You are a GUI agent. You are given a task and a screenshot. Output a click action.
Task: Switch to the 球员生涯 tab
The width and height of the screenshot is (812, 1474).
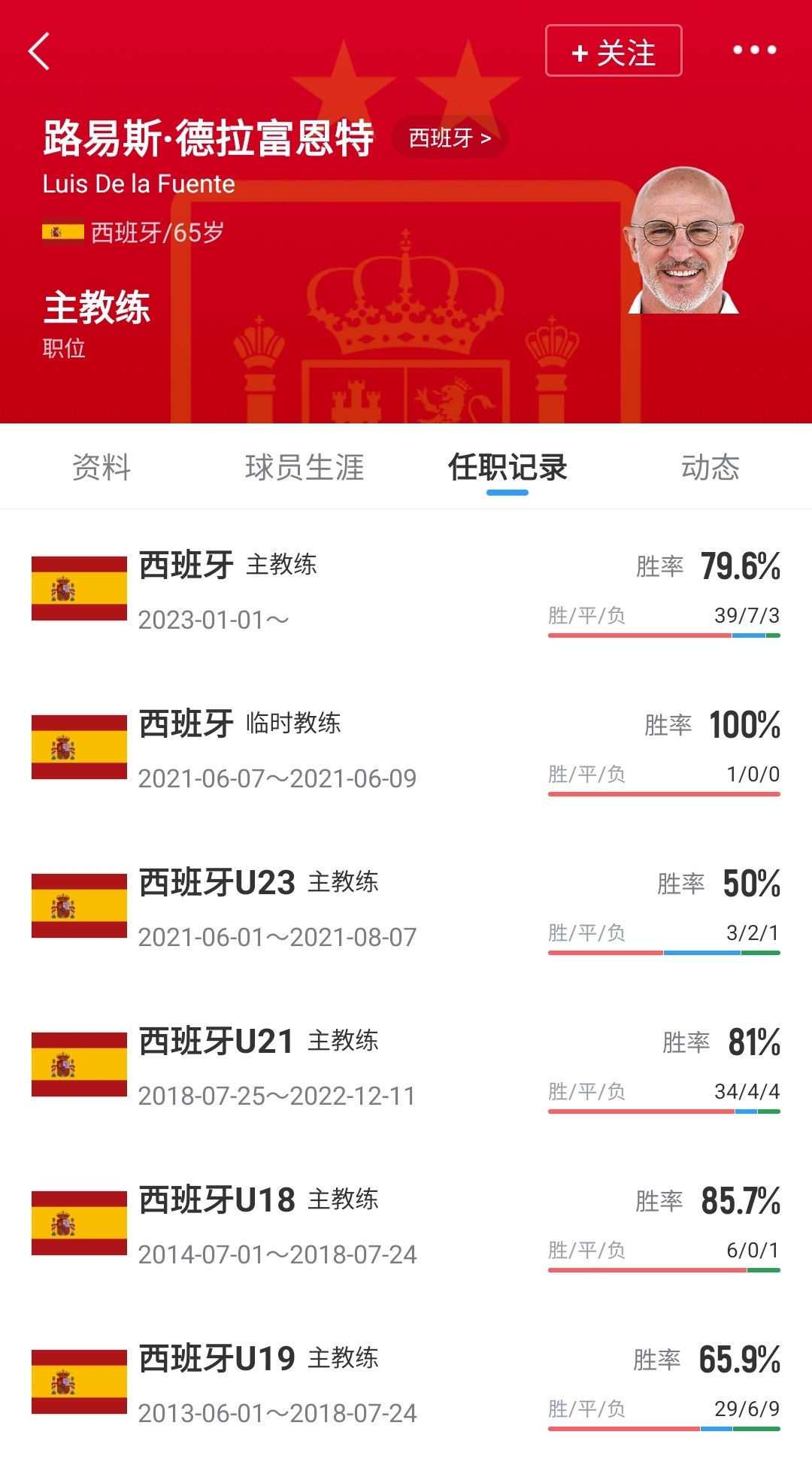[304, 467]
